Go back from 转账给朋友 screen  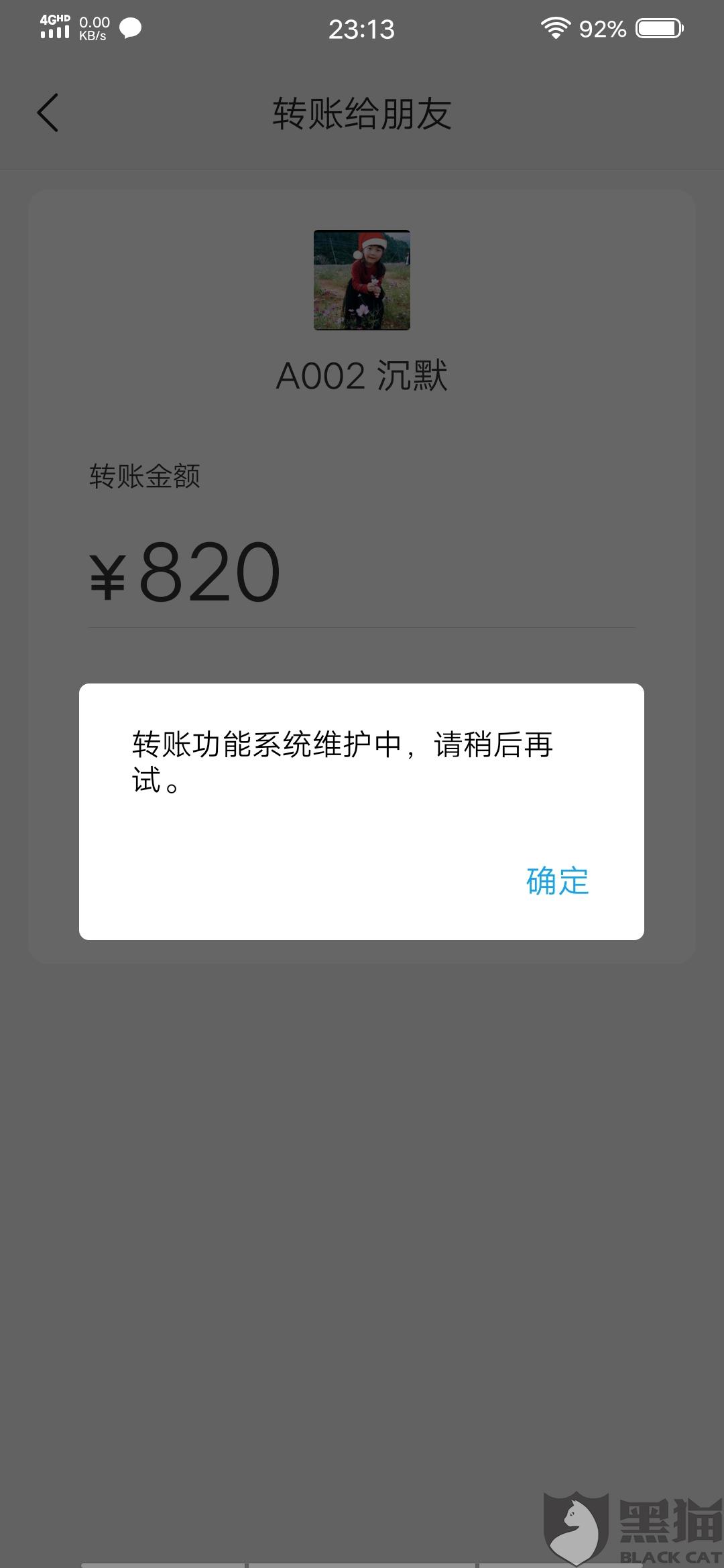tap(48, 113)
